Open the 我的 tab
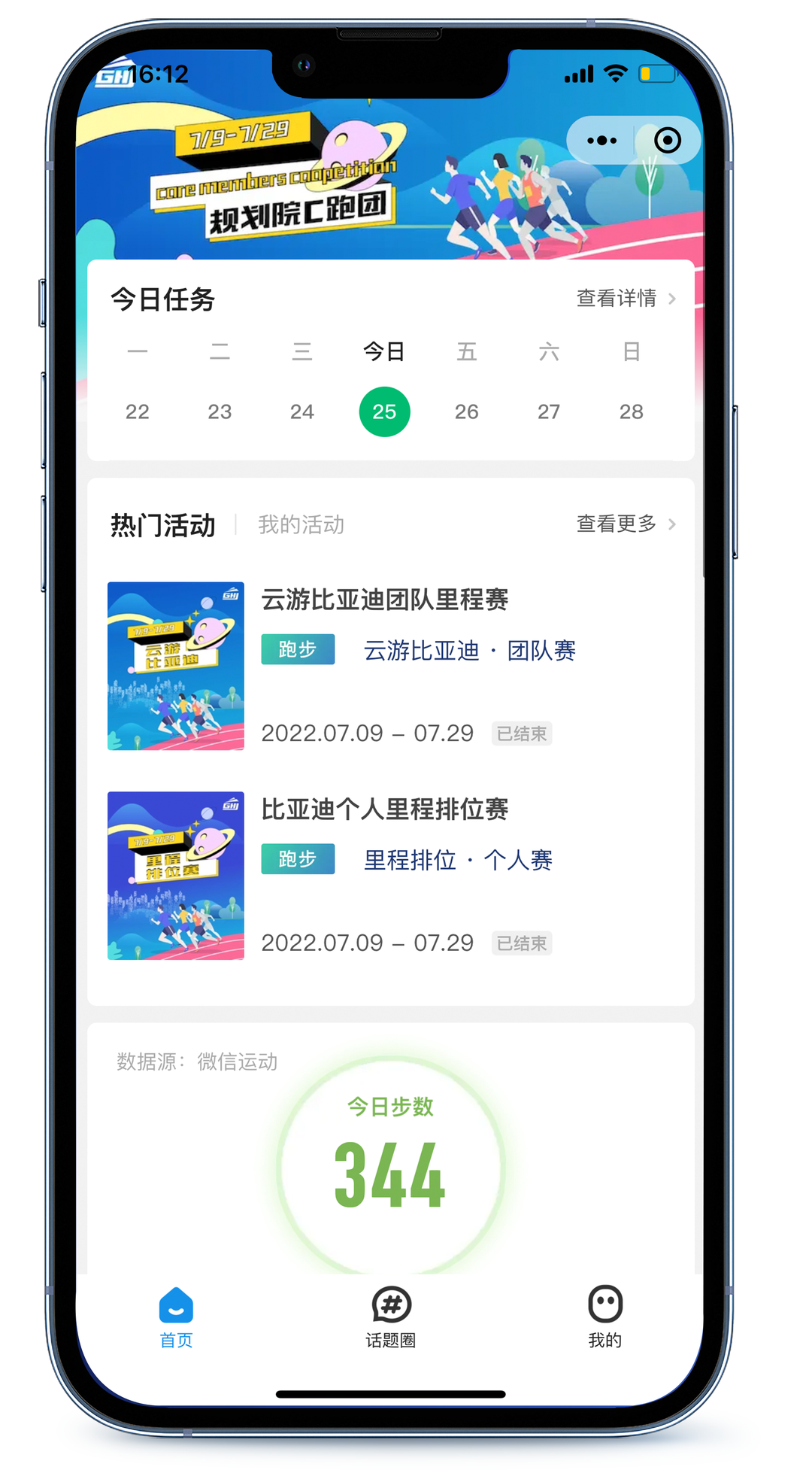Viewport: 812px width, 1470px height. coord(604,1317)
